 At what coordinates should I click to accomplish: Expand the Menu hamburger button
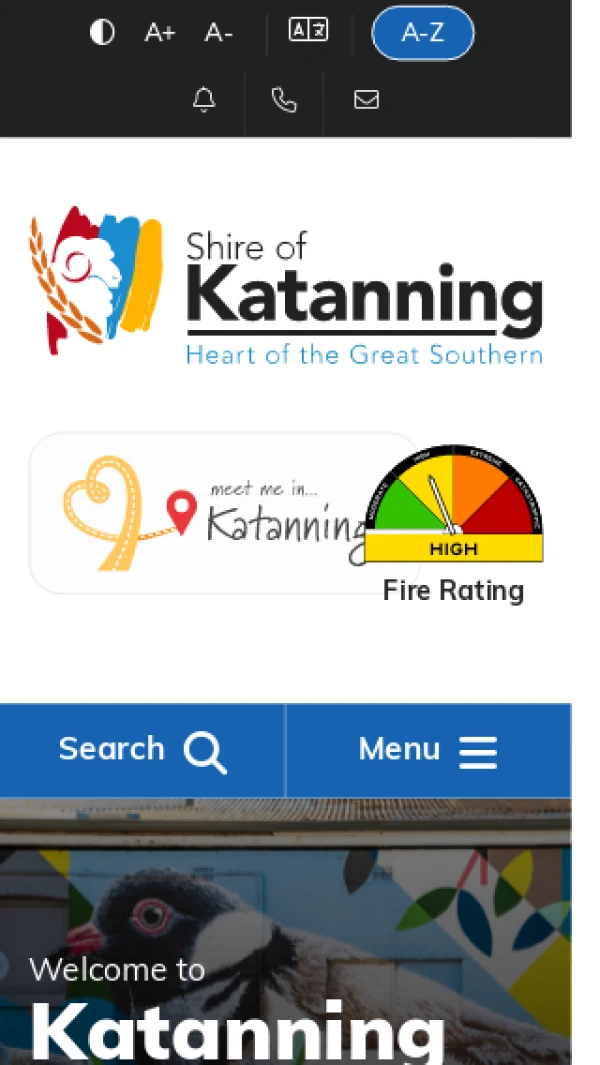tap(428, 750)
